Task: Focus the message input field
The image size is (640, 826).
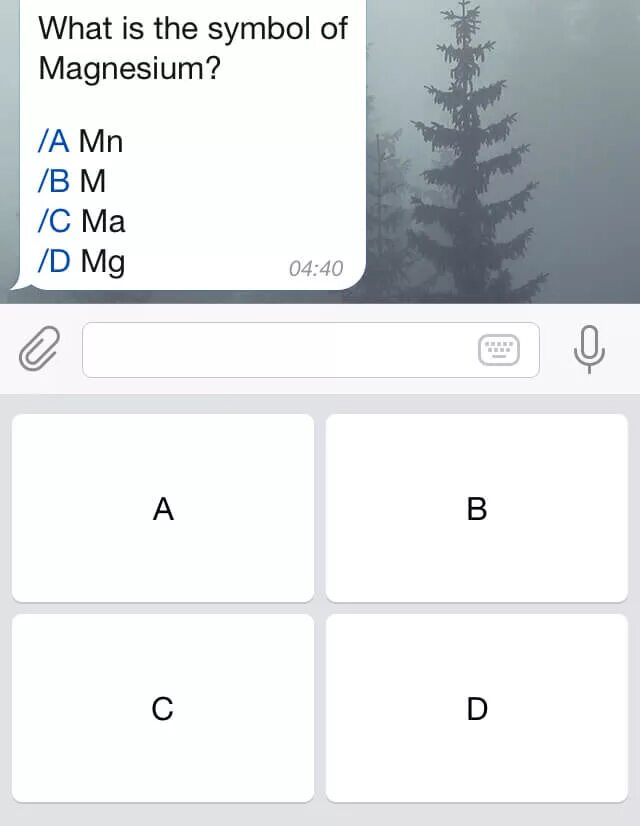Action: (x=275, y=350)
